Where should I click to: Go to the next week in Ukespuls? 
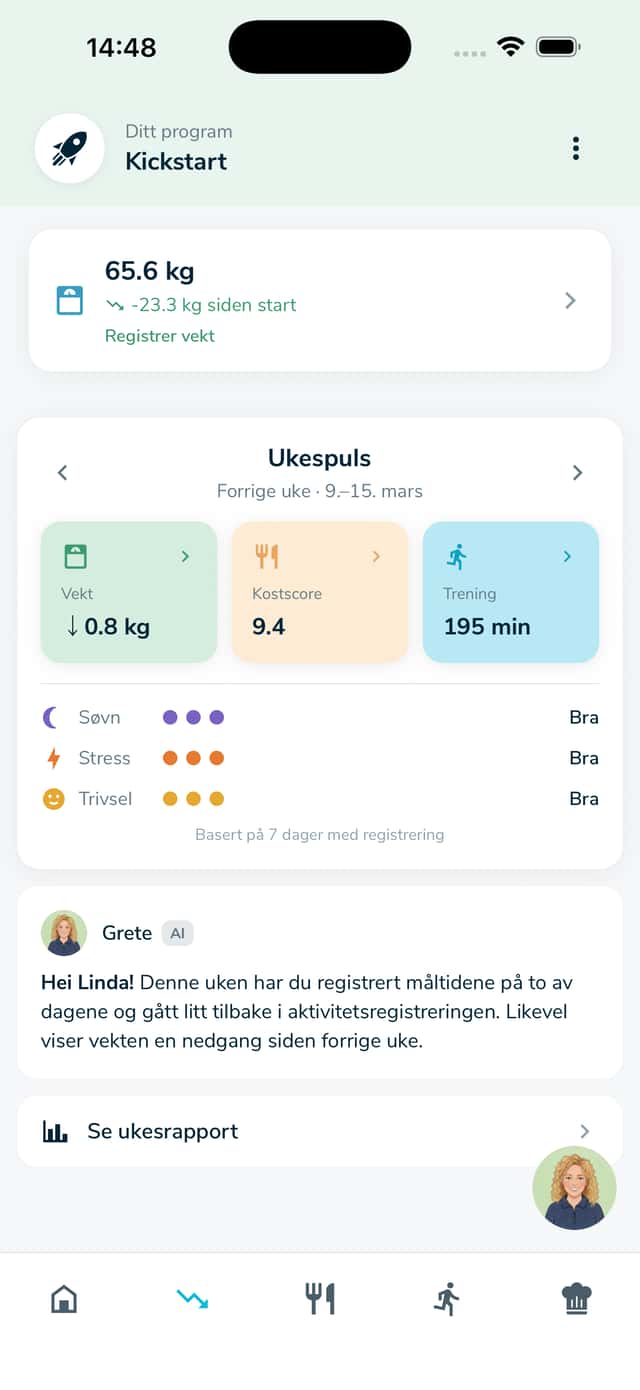577,473
